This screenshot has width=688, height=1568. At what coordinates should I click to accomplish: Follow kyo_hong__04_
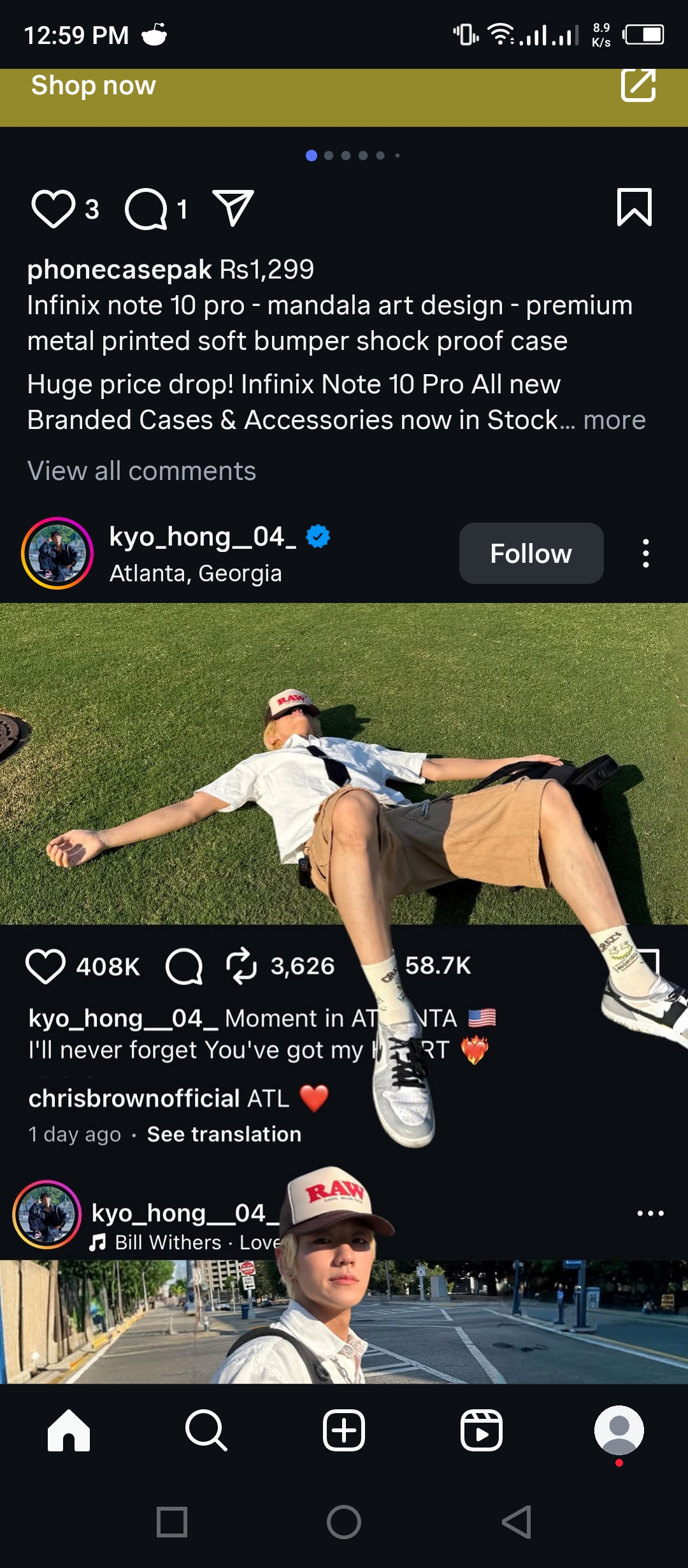click(x=531, y=553)
